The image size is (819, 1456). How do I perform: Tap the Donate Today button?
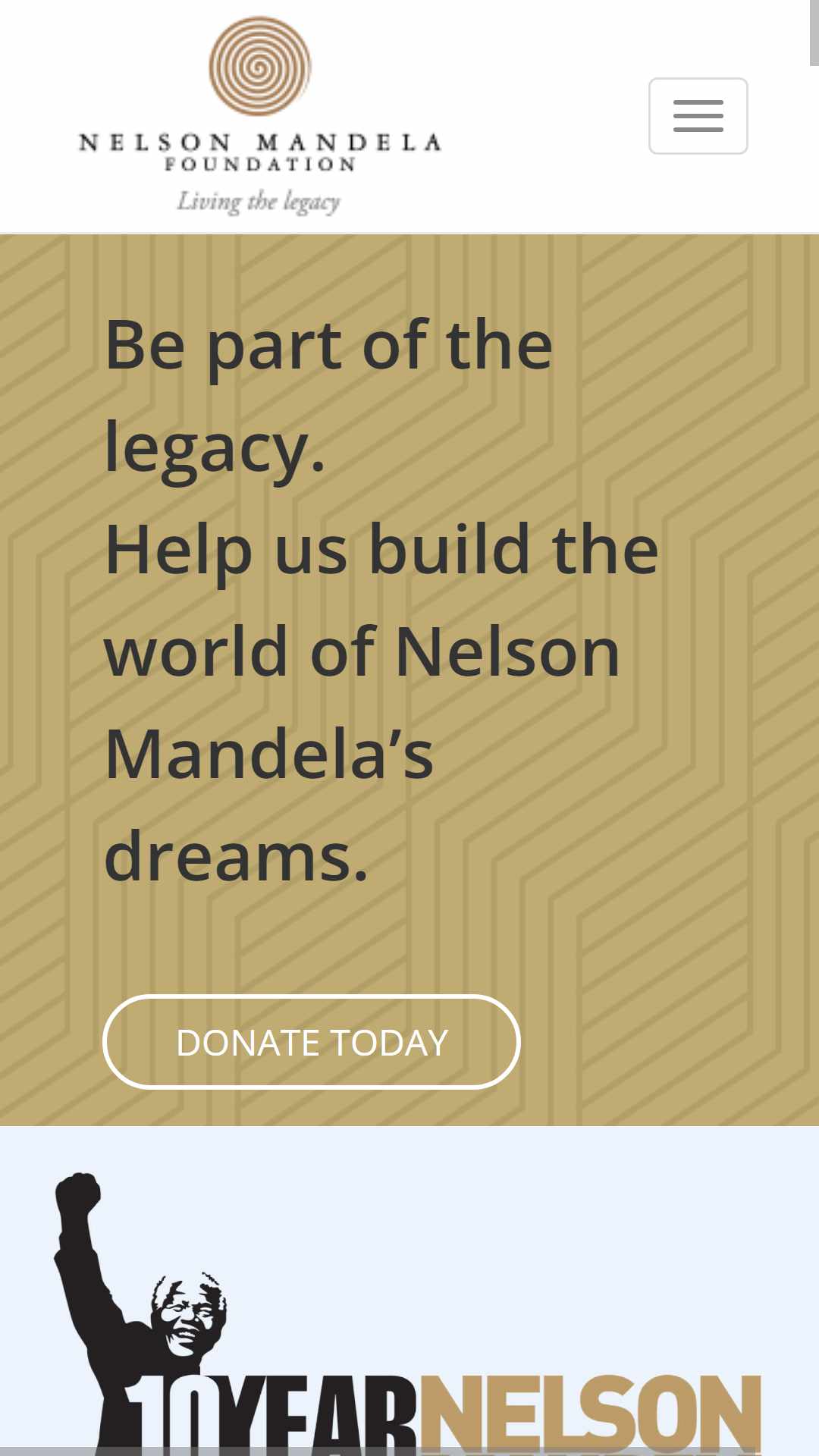click(311, 1042)
